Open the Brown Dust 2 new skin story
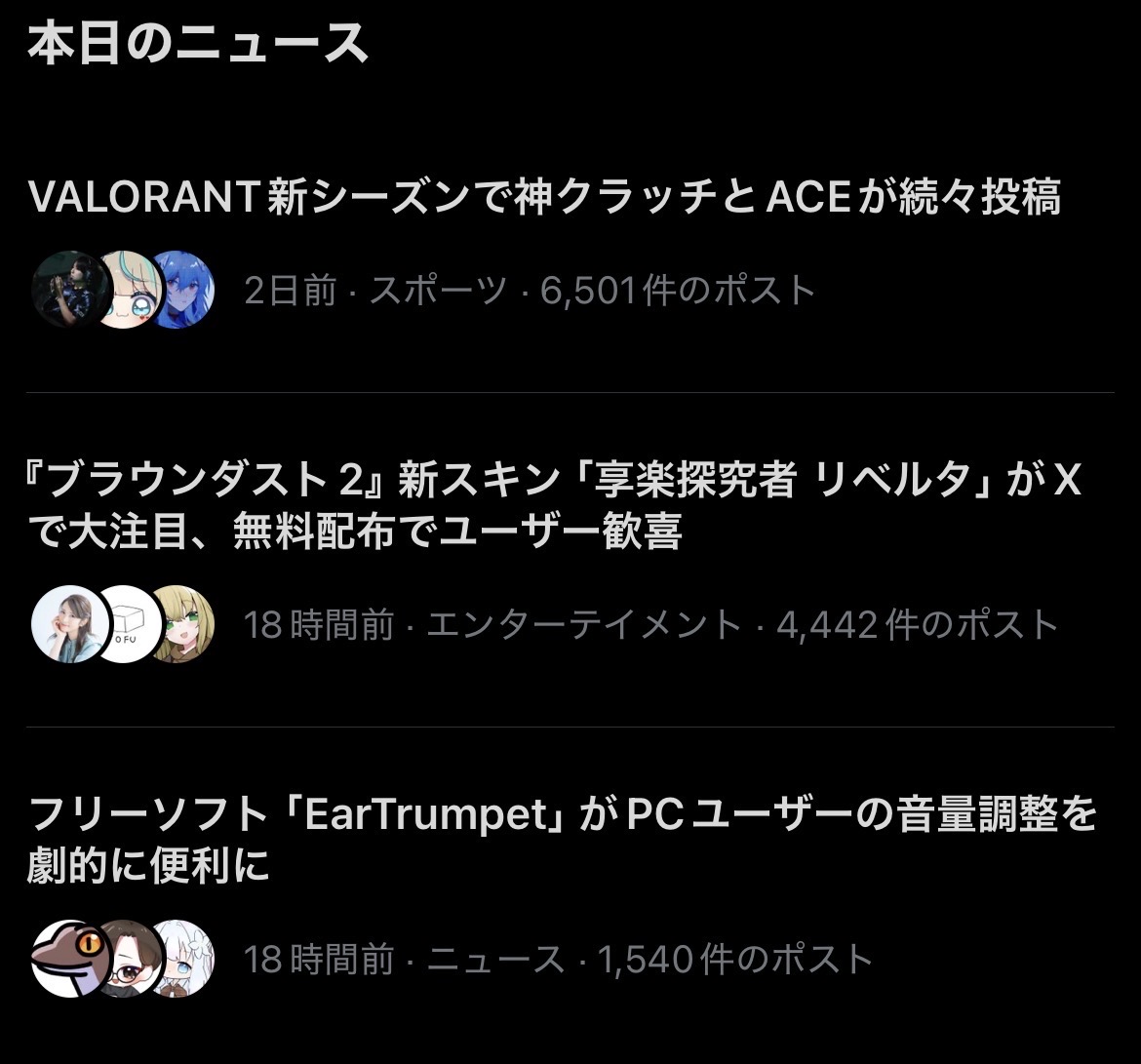 point(554,505)
